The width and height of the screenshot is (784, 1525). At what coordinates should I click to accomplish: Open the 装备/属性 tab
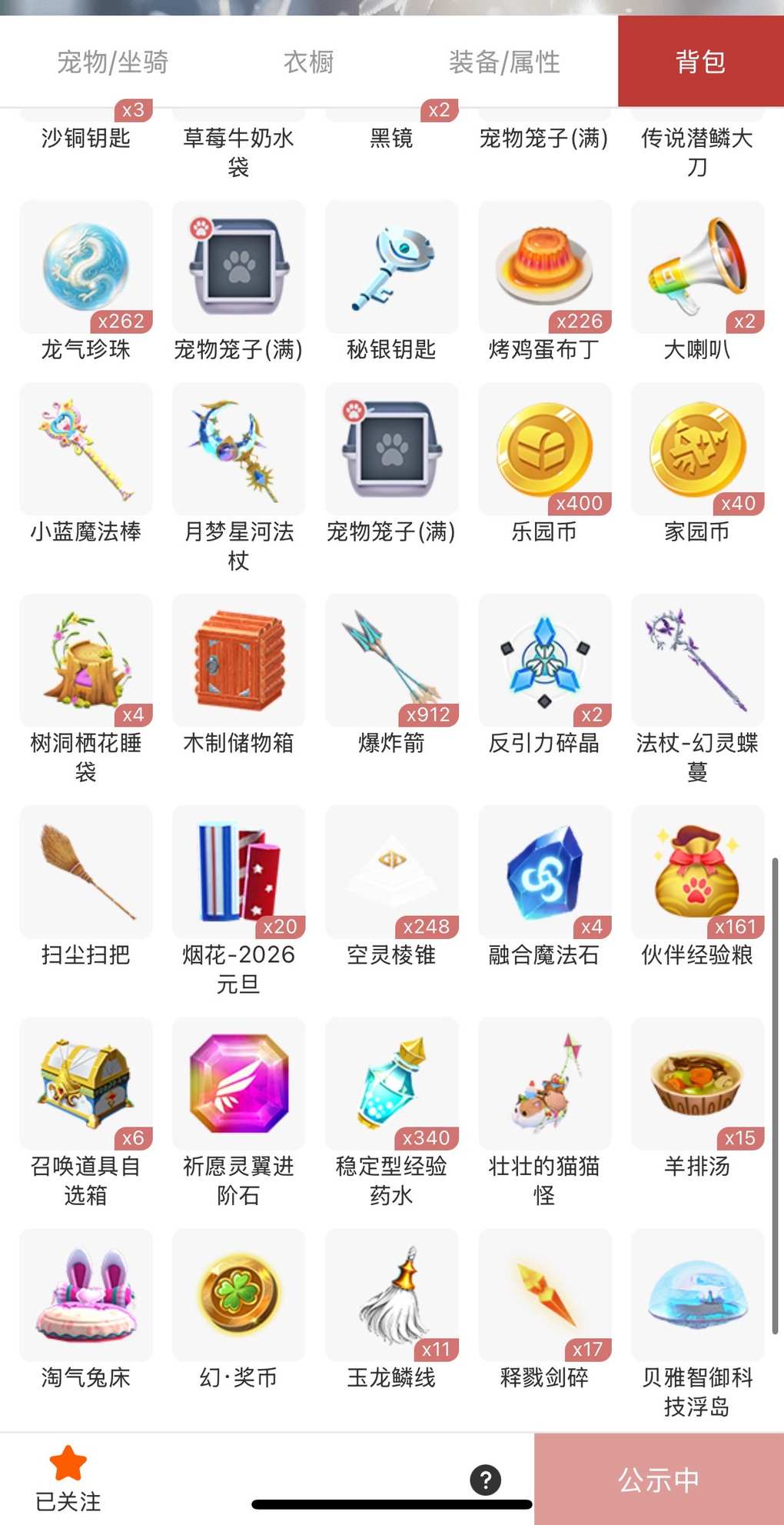click(504, 62)
